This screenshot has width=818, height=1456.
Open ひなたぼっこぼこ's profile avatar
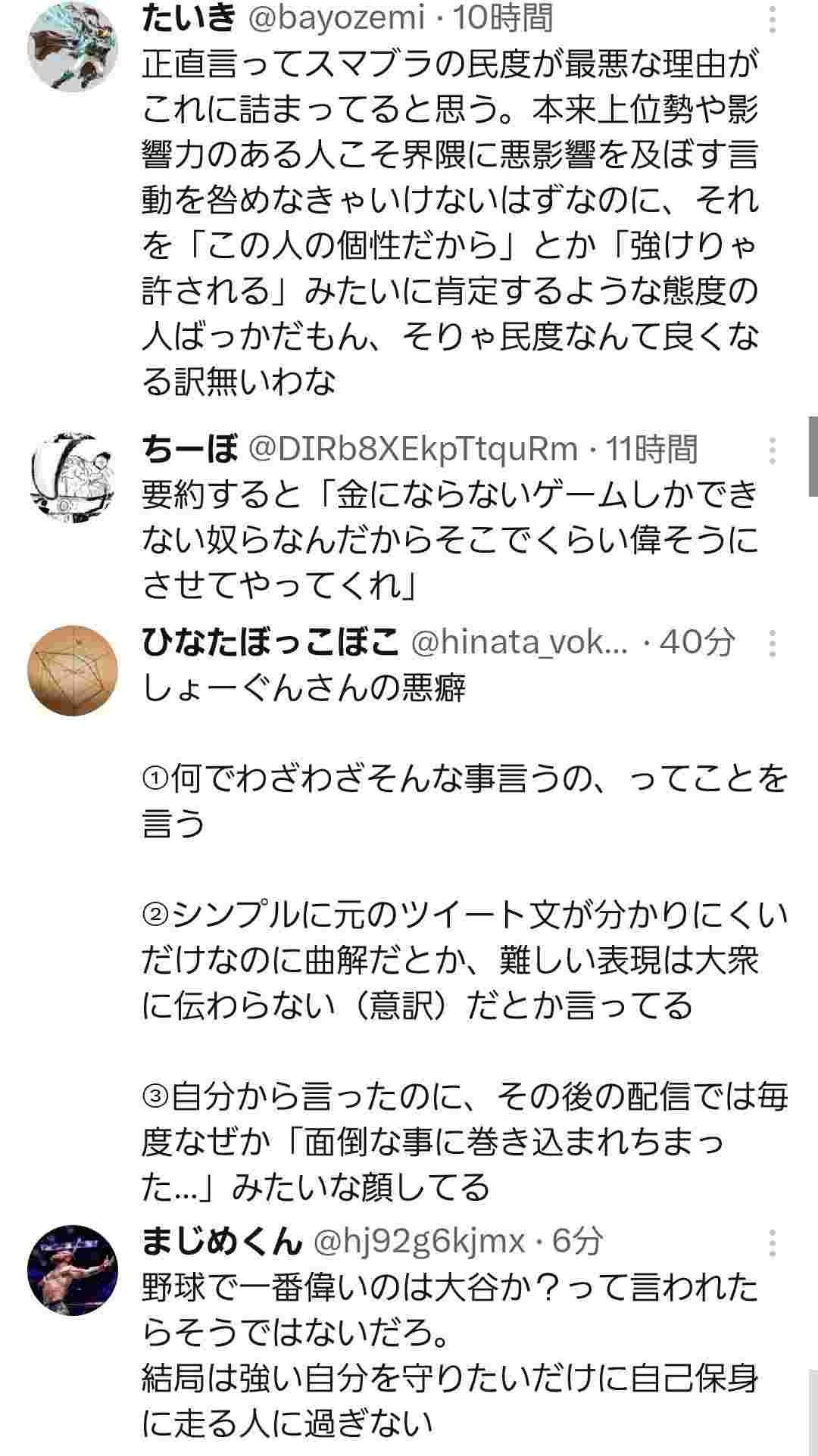(x=73, y=671)
